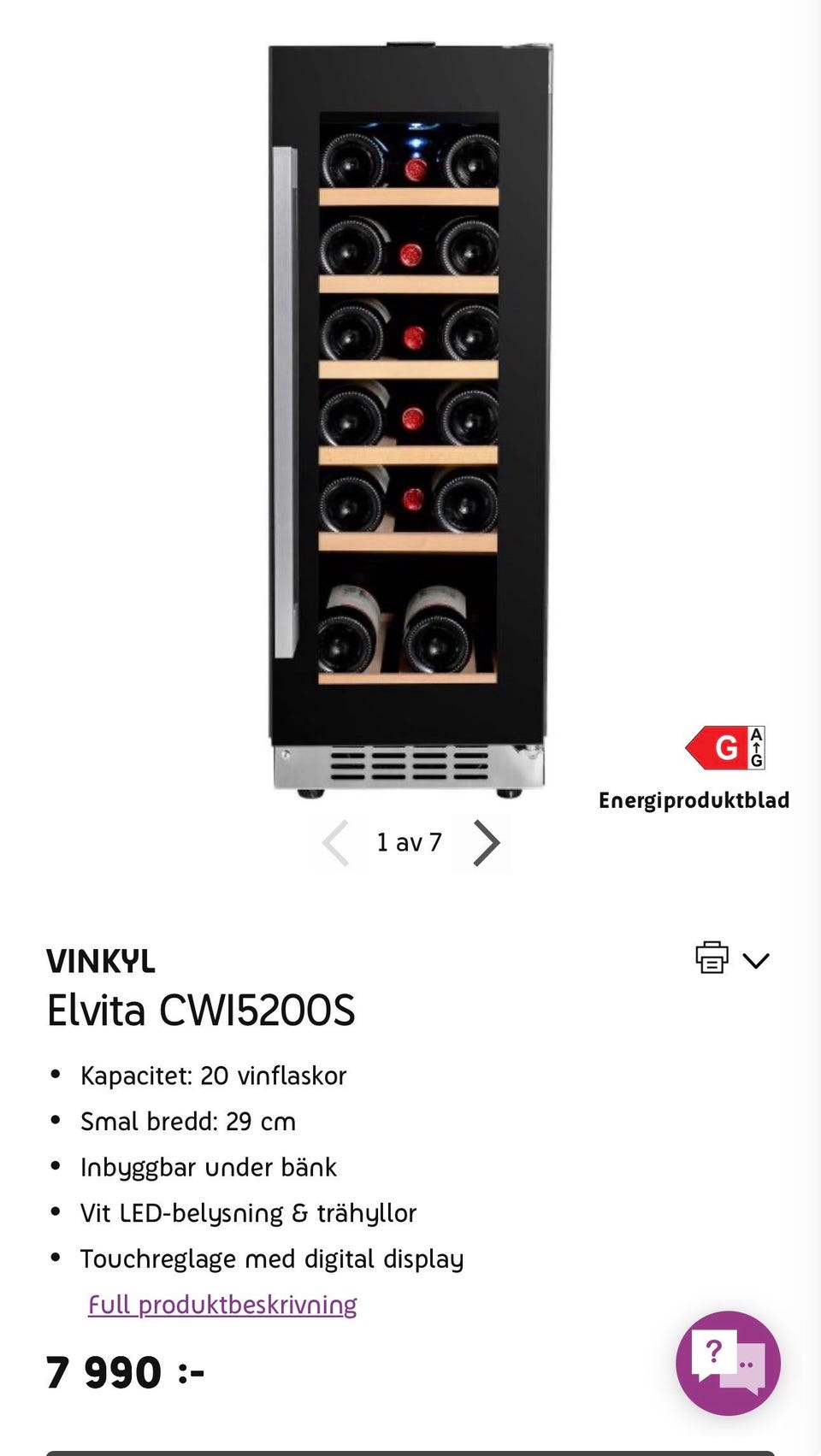Expand the dropdown chevron beside printer
The width and height of the screenshot is (821, 1456).
756,960
